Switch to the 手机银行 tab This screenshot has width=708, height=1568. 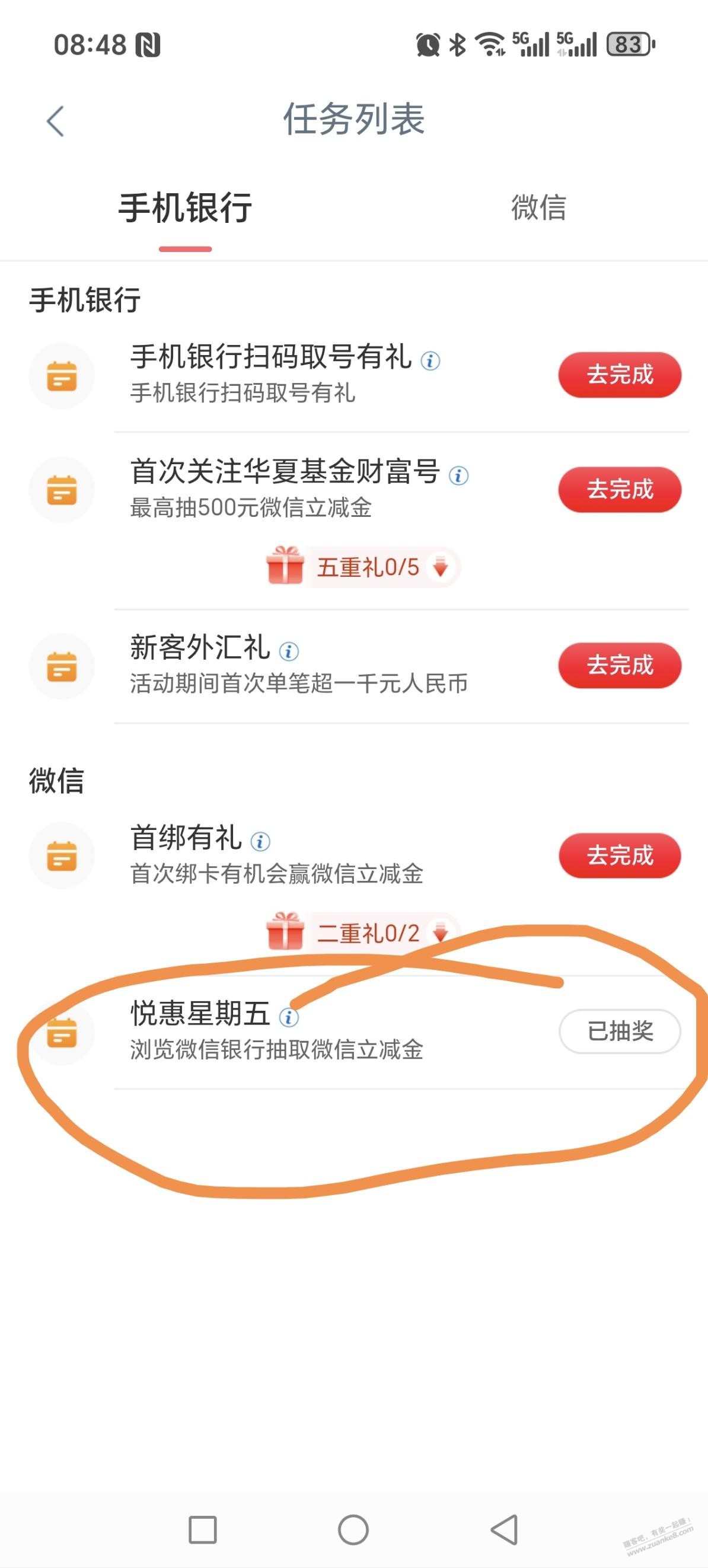[185, 208]
